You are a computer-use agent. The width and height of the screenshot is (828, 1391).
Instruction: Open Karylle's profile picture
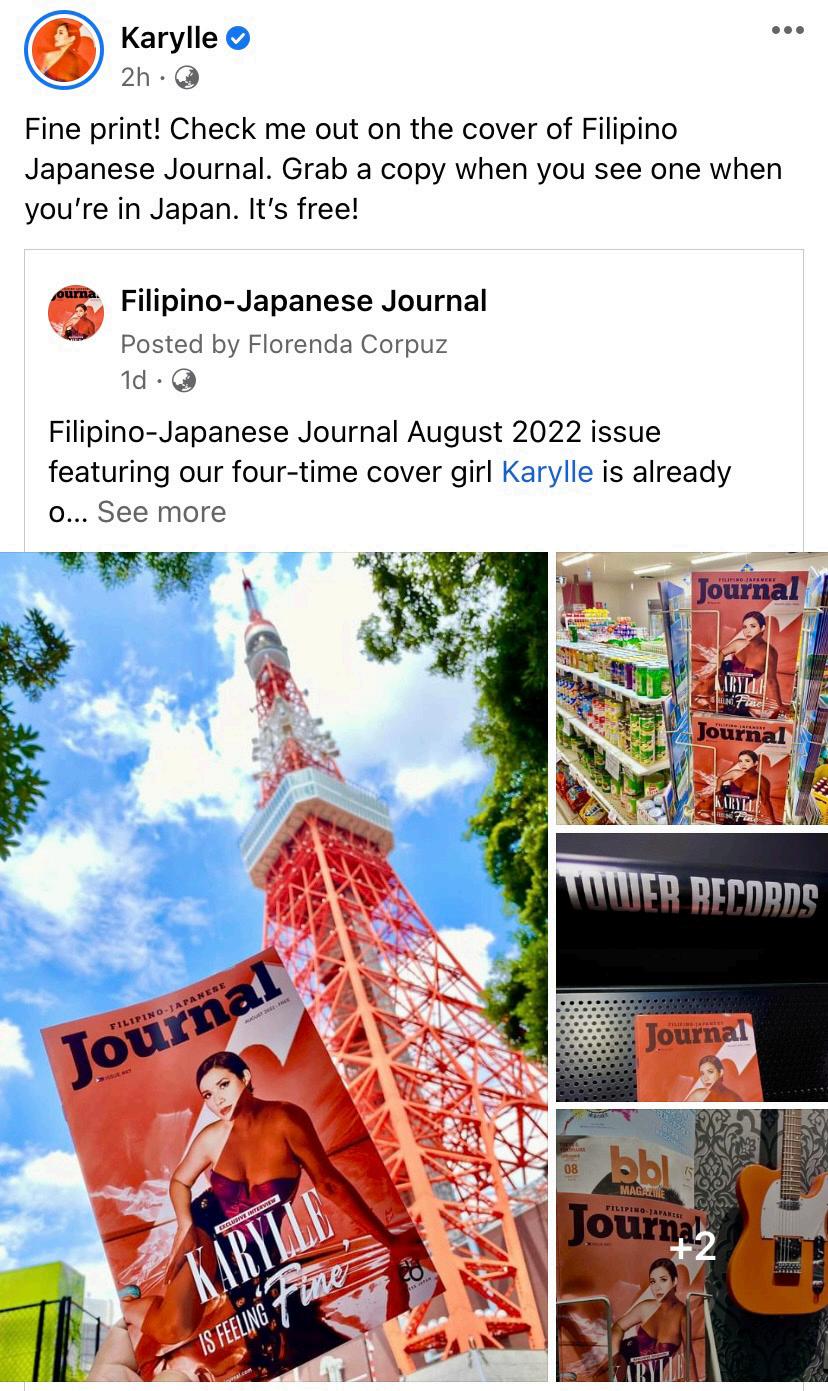[63, 50]
